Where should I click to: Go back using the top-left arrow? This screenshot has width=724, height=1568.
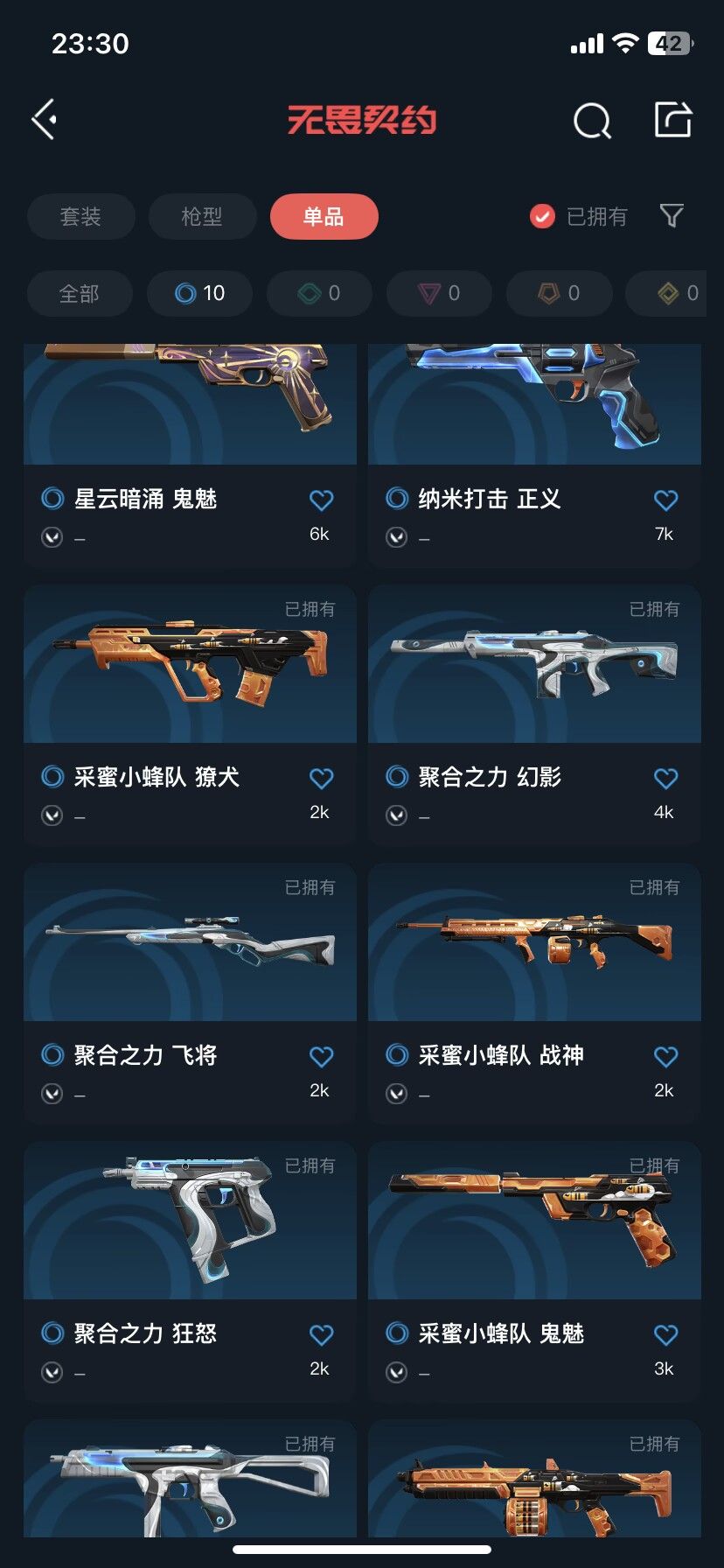coord(45,120)
